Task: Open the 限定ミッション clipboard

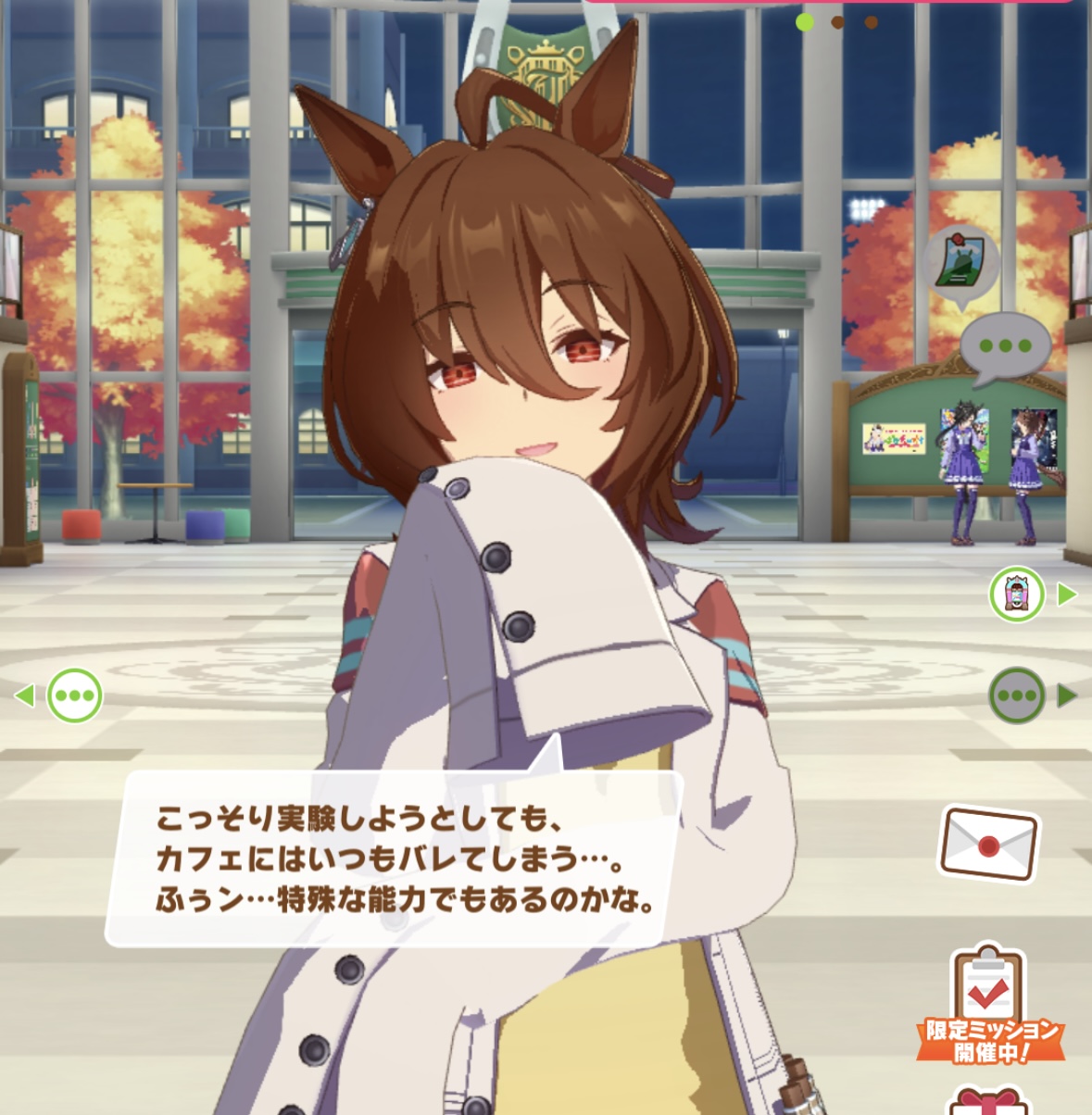Action: [x=990, y=1002]
